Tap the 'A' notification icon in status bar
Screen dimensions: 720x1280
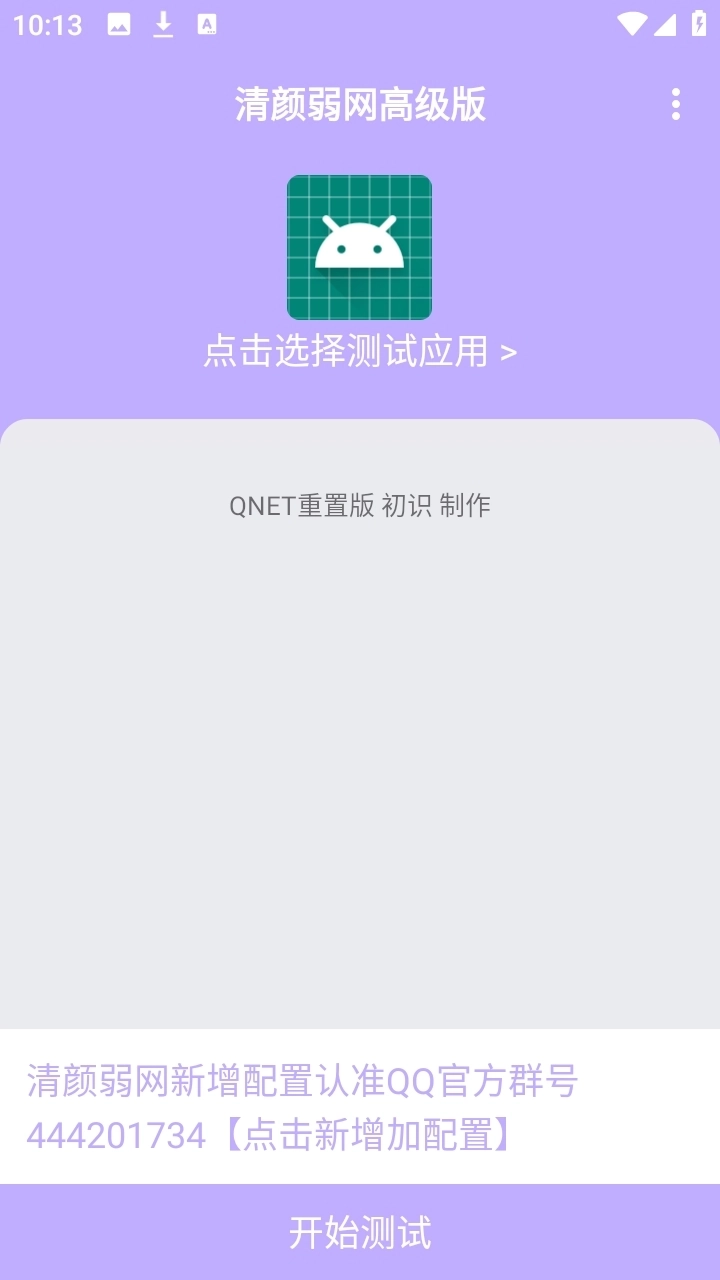pos(207,24)
